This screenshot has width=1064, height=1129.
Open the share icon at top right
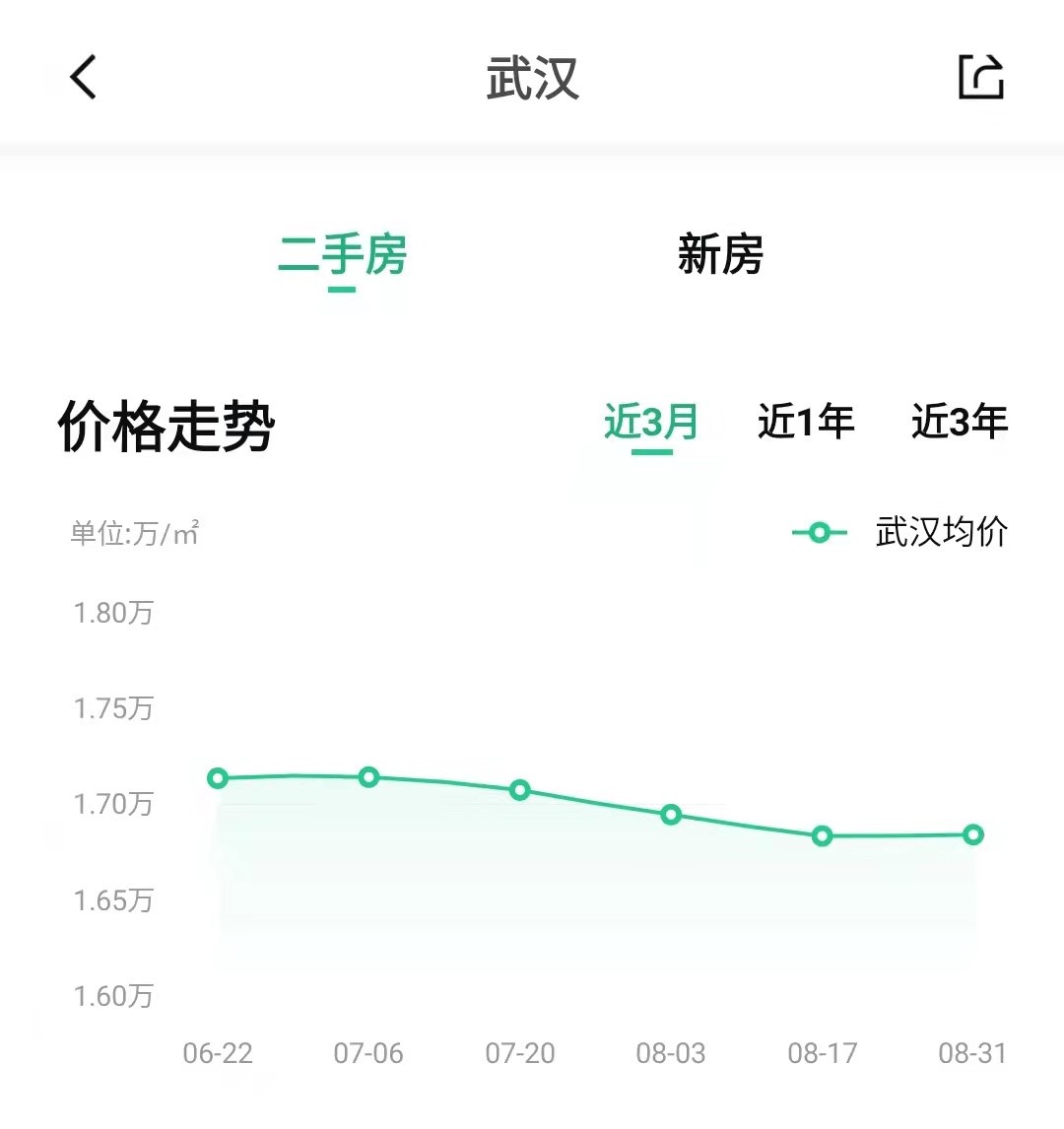(980, 77)
